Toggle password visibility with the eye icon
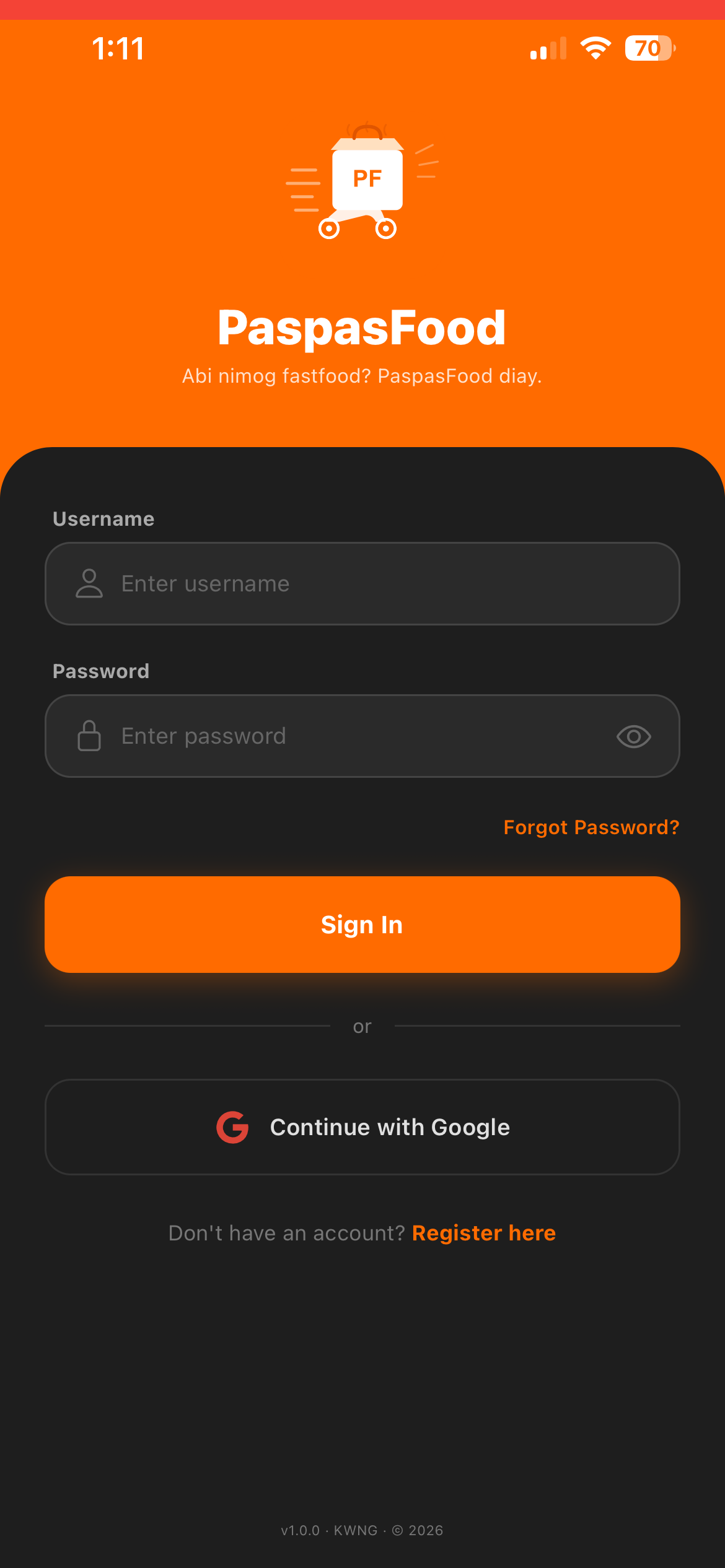This screenshot has height=1568, width=725. (633, 736)
